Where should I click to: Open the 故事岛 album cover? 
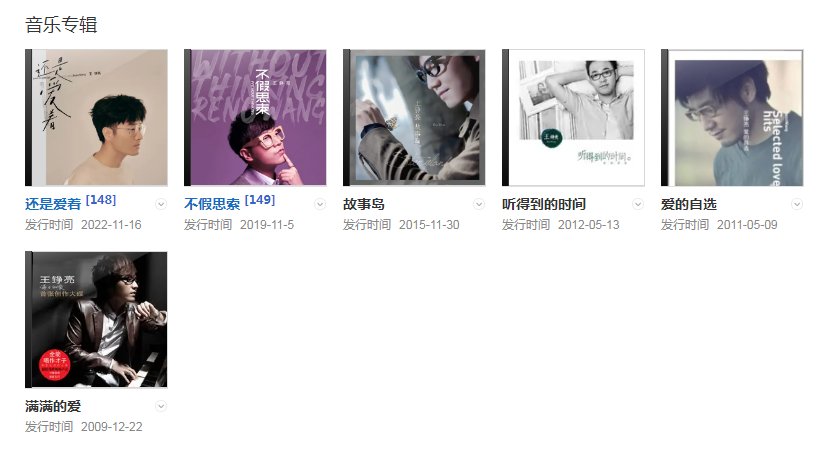414,117
